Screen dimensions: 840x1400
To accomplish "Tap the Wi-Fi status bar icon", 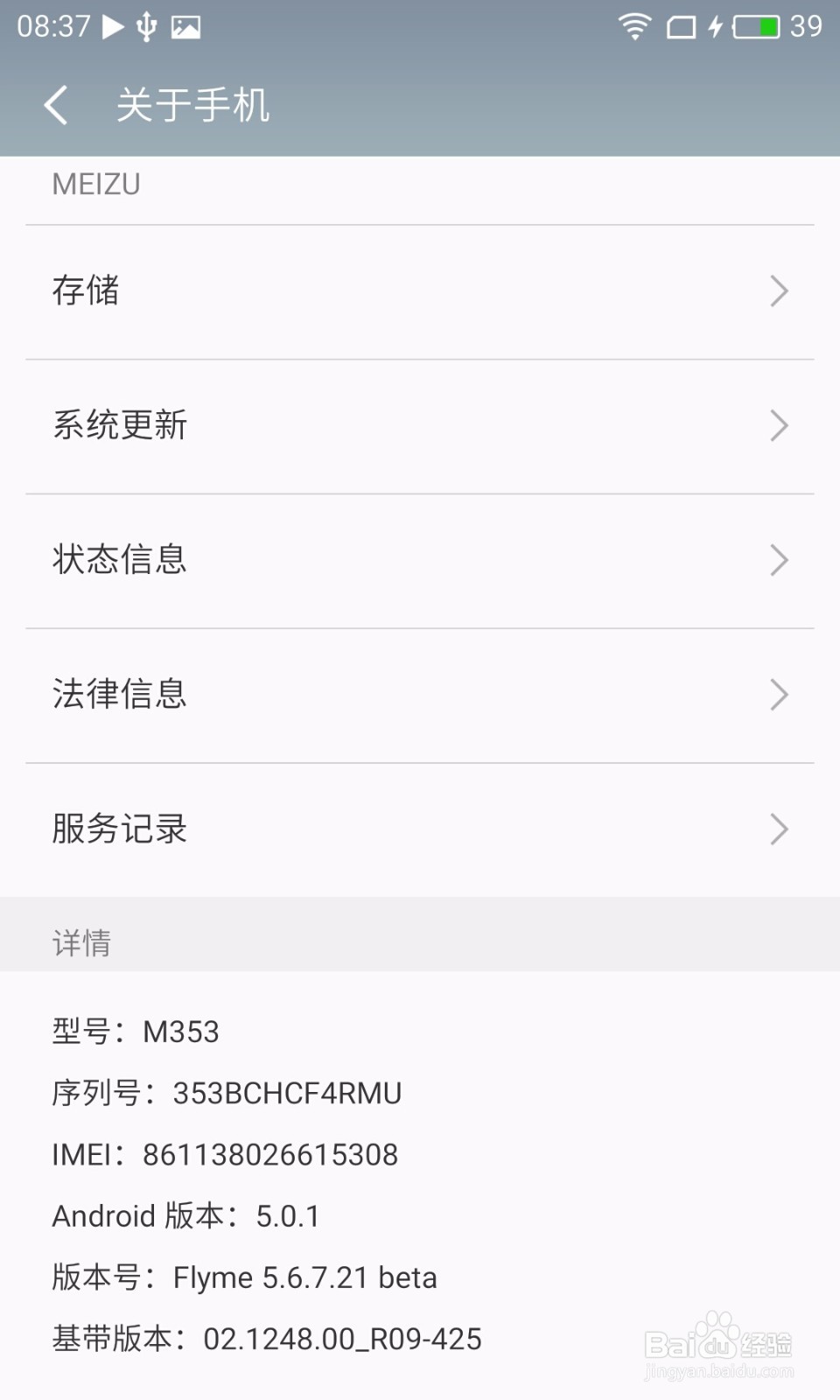I will 633,27.
